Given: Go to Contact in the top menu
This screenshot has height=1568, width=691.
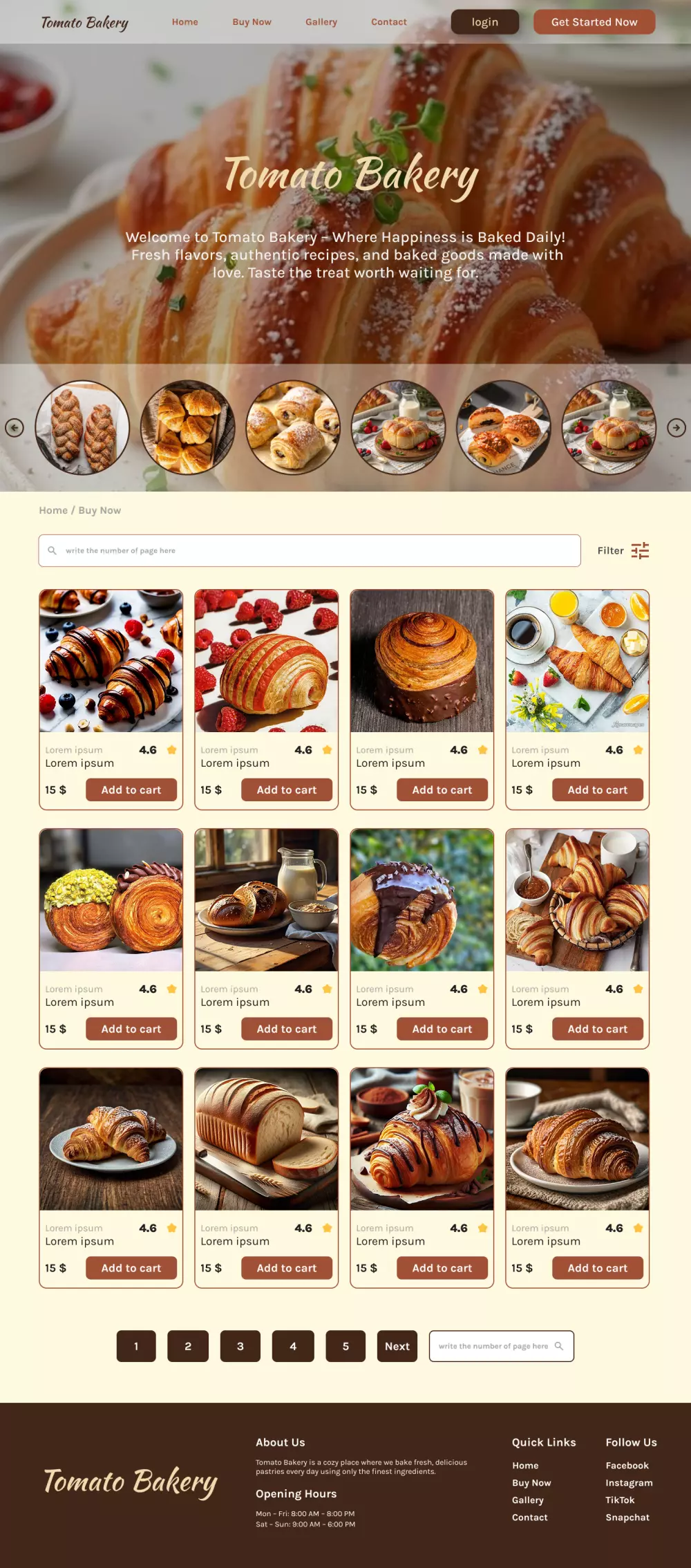Looking at the screenshot, I should click(388, 22).
